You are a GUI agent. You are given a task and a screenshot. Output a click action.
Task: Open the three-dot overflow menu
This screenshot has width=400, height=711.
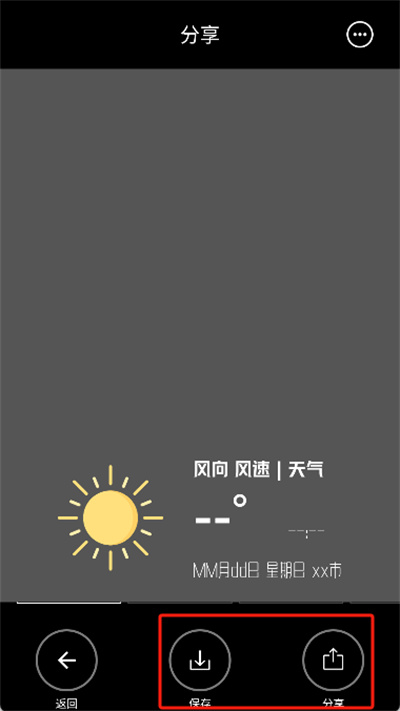(x=360, y=34)
